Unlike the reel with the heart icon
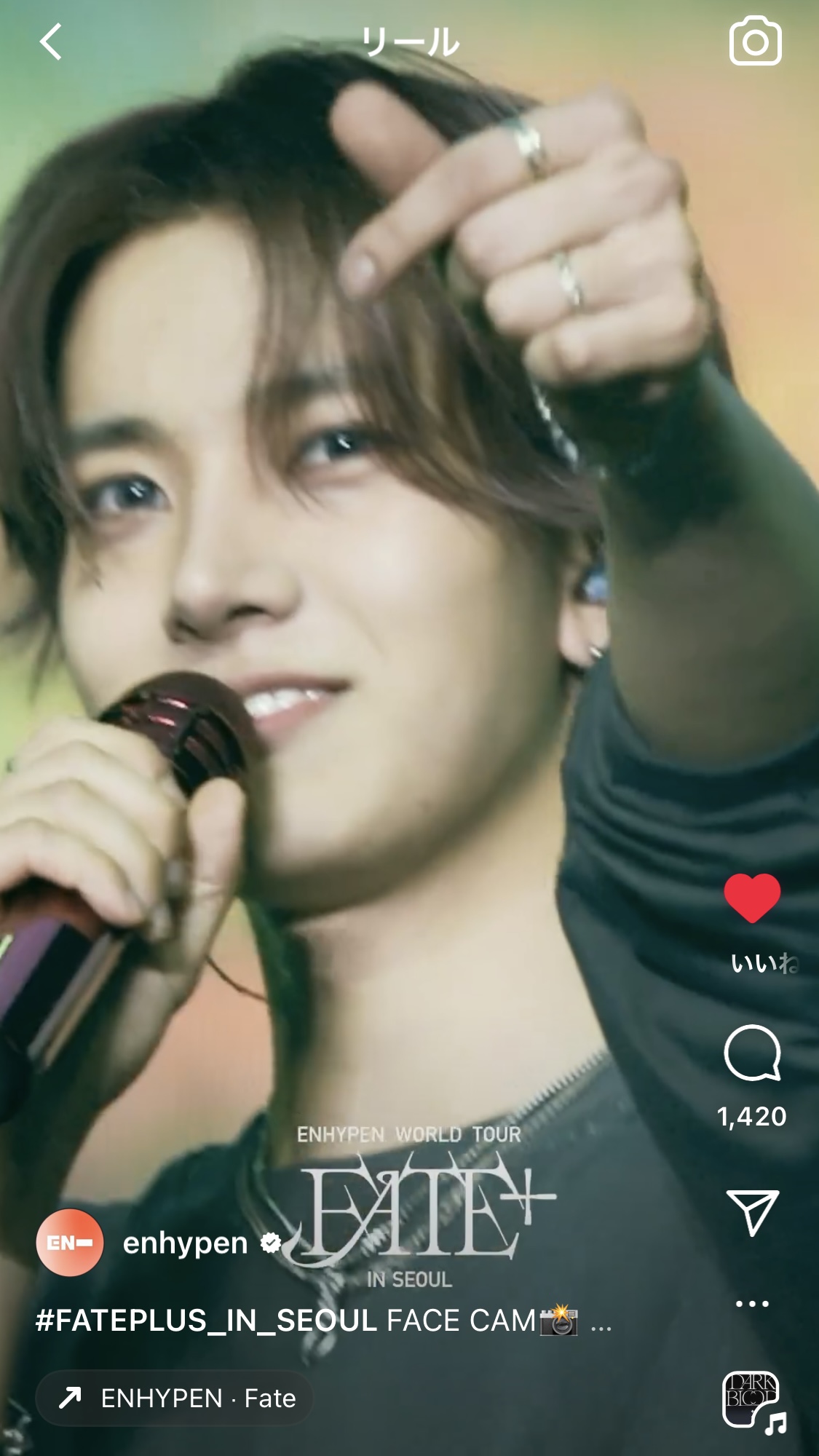The image size is (819, 1456). click(x=752, y=898)
